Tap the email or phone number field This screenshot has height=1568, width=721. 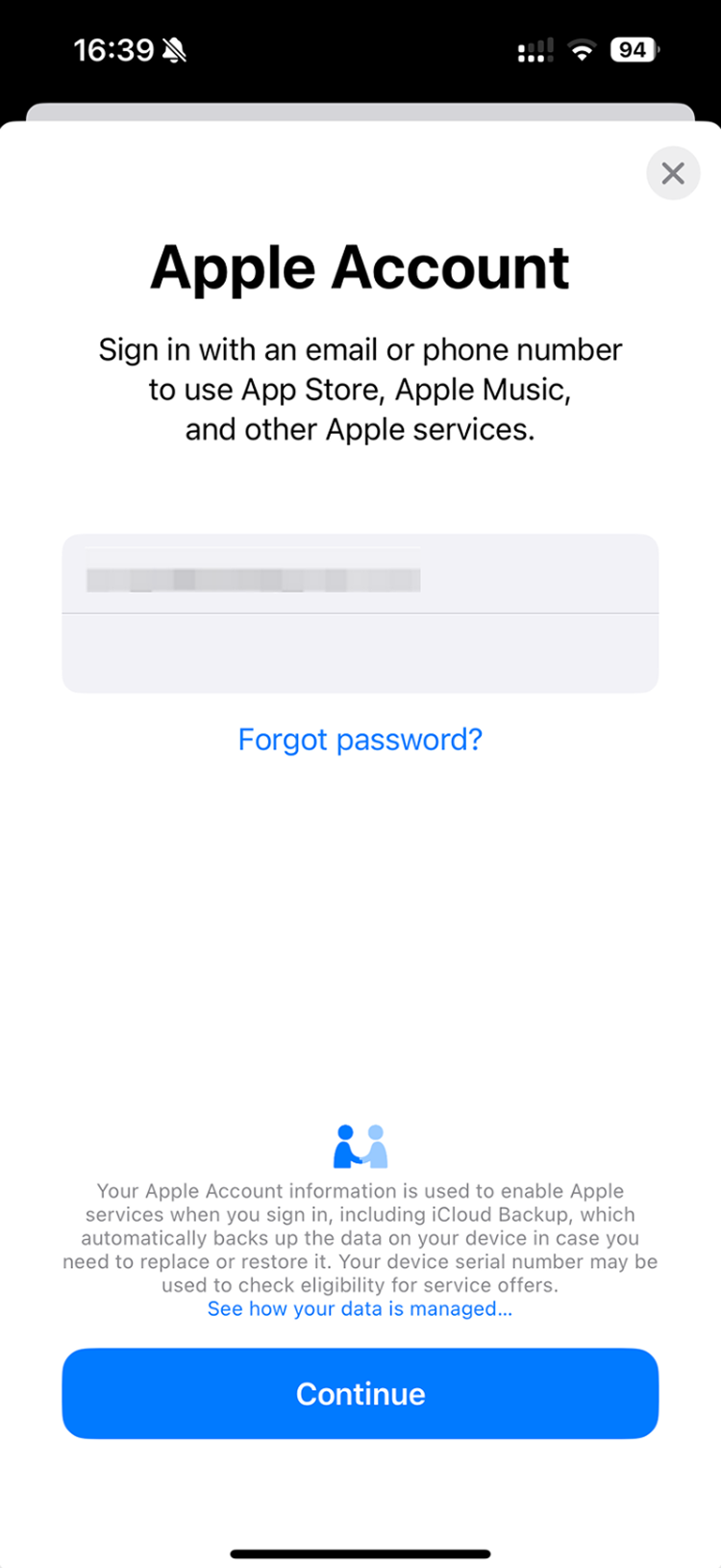click(x=360, y=575)
